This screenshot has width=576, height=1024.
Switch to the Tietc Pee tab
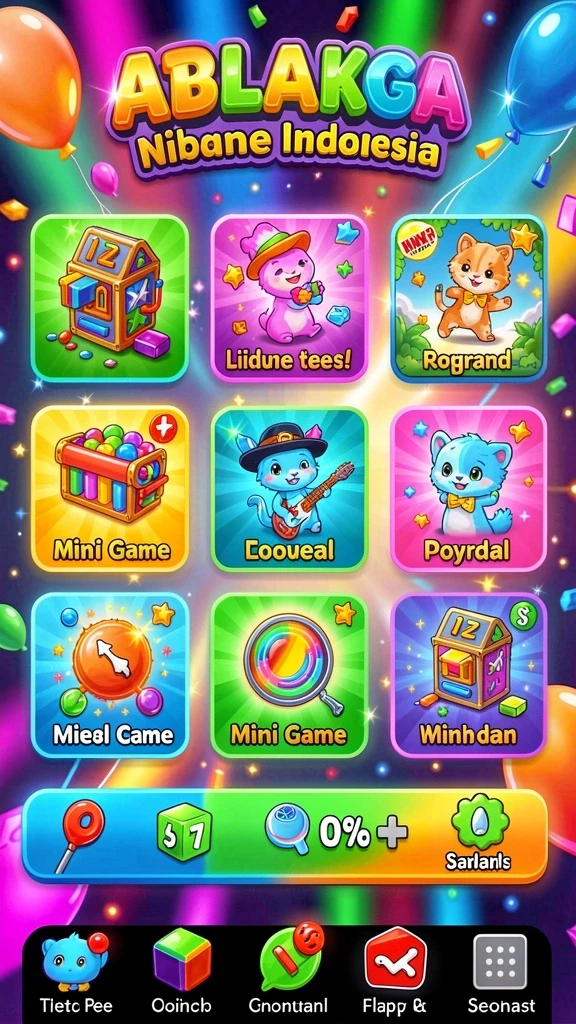coord(76,973)
